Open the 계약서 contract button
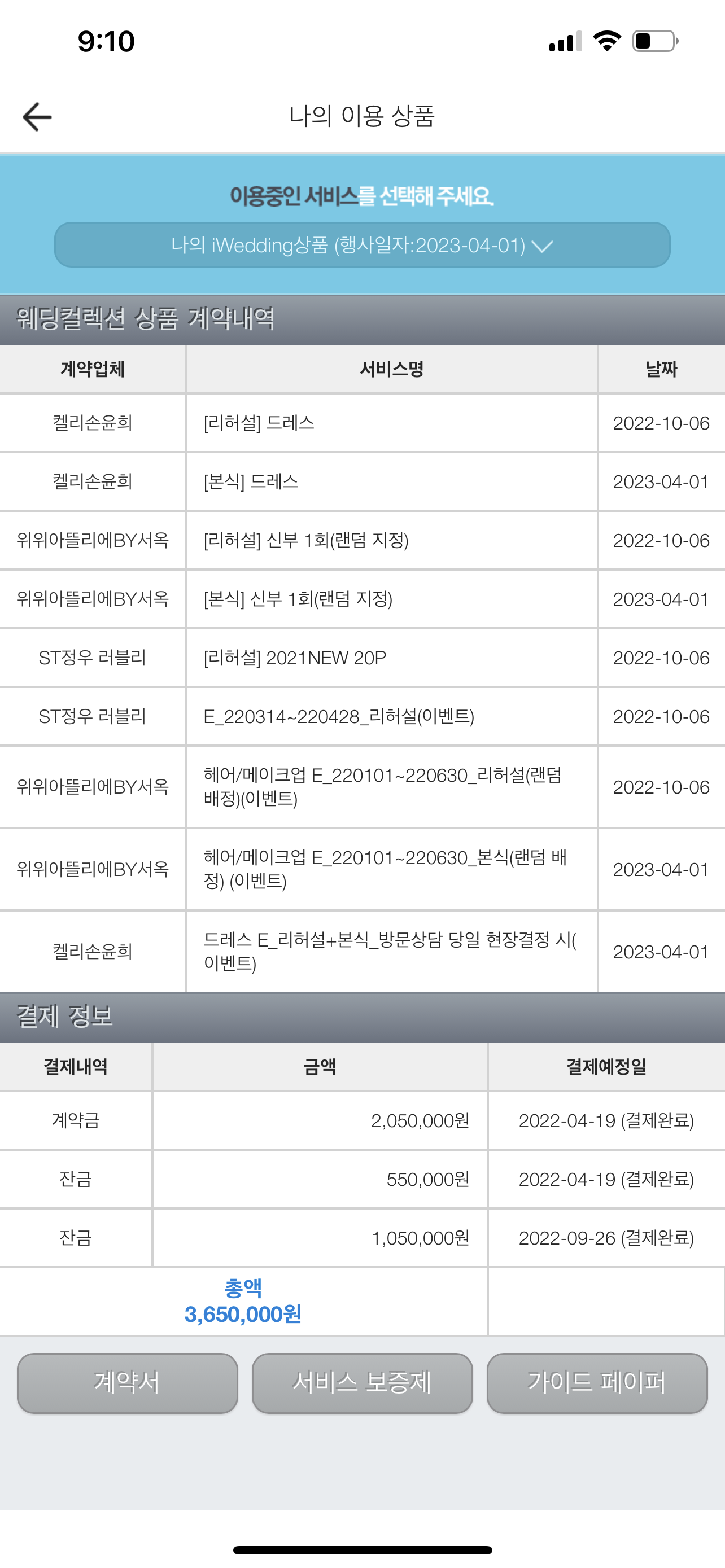 click(127, 1382)
